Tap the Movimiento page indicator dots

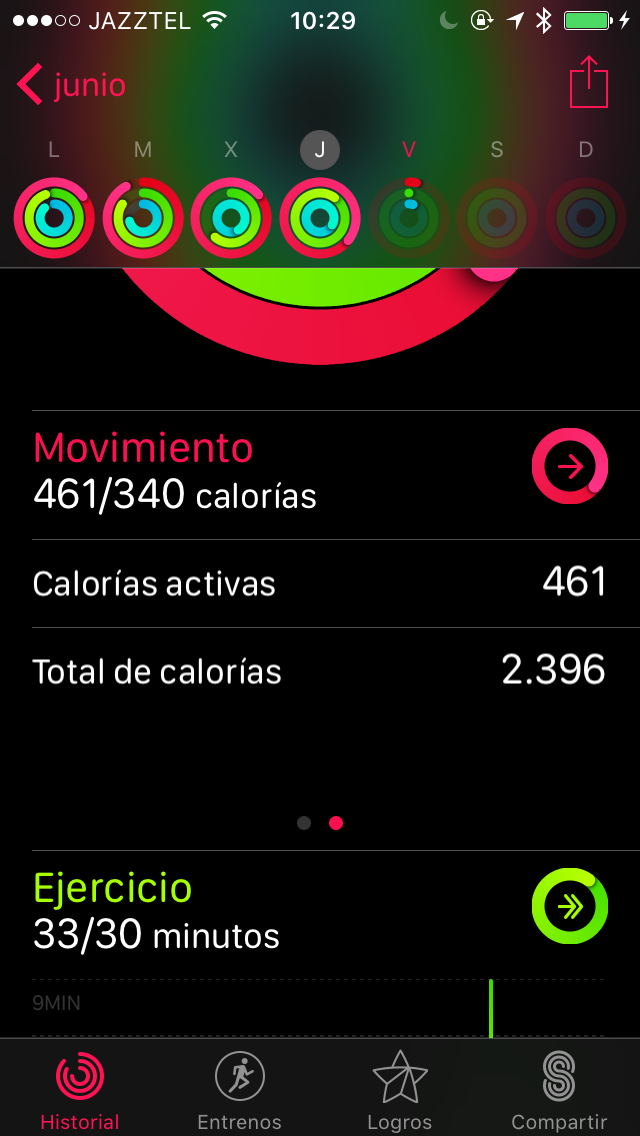point(320,823)
